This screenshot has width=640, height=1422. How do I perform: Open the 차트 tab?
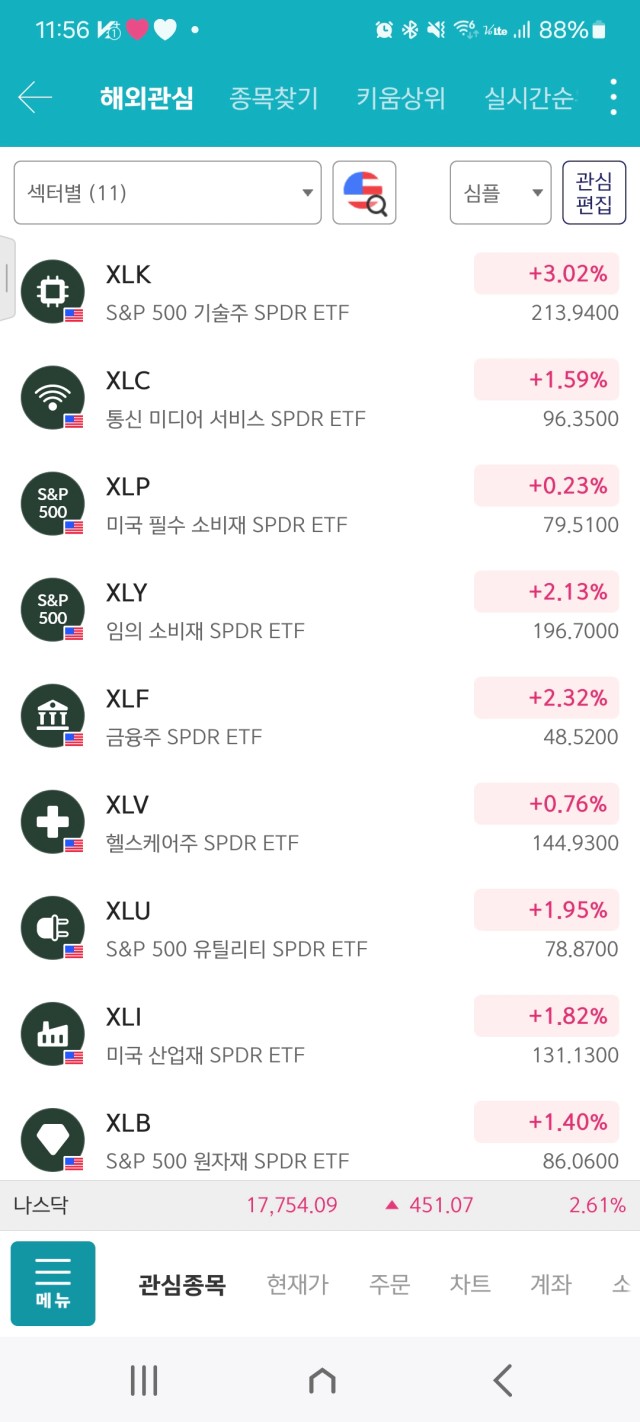point(470,1285)
